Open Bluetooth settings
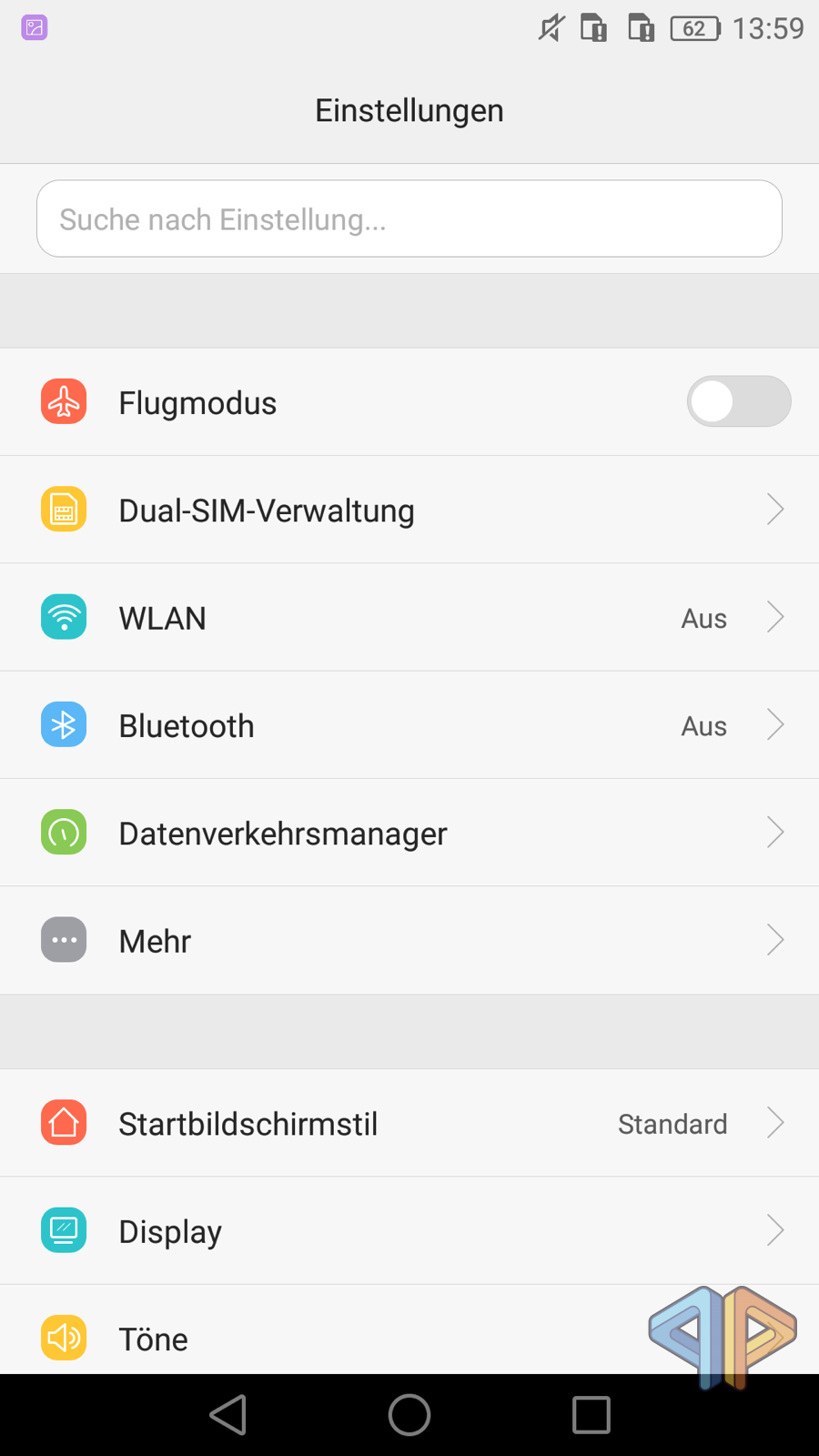 (x=409, y=725)
